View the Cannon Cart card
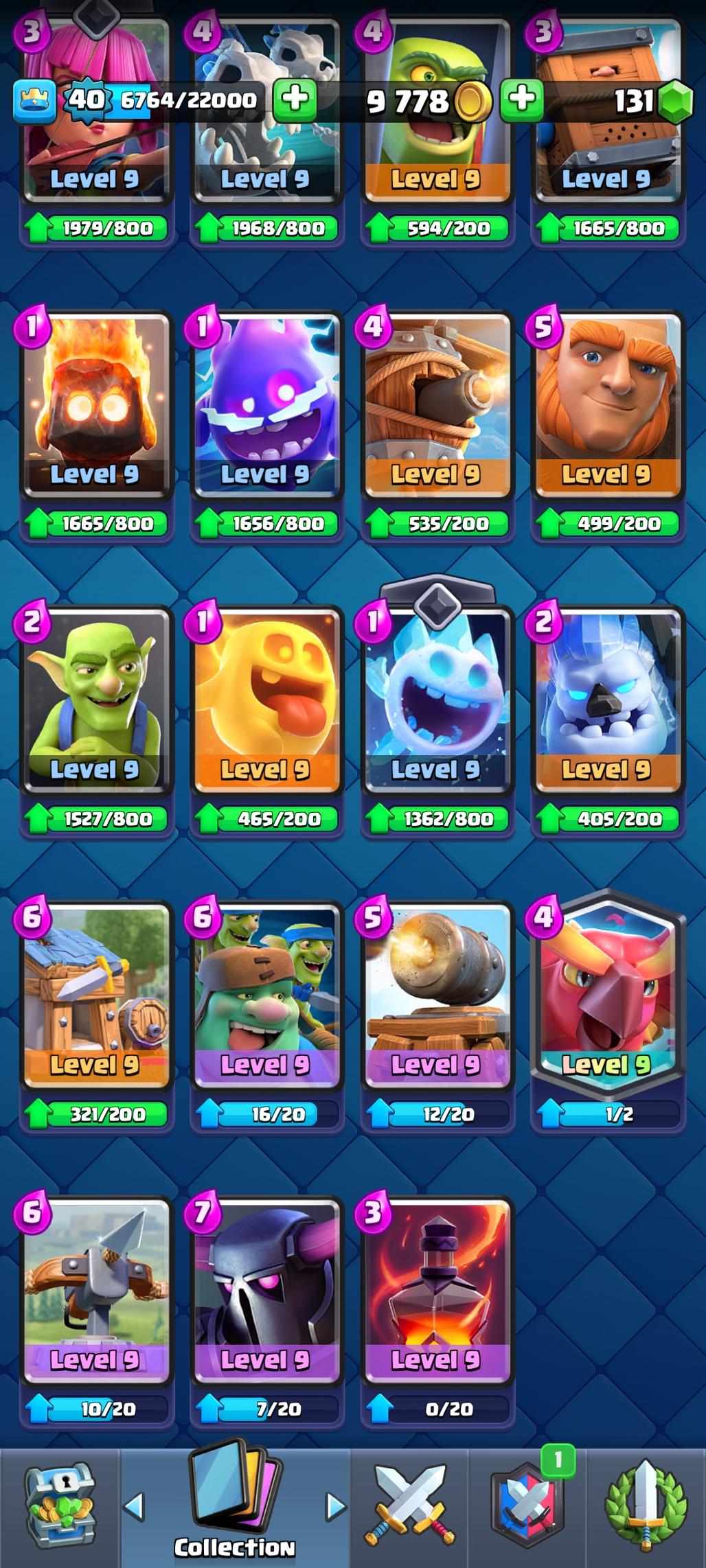Screen dimensions: 706x1568 pos(437,997)
